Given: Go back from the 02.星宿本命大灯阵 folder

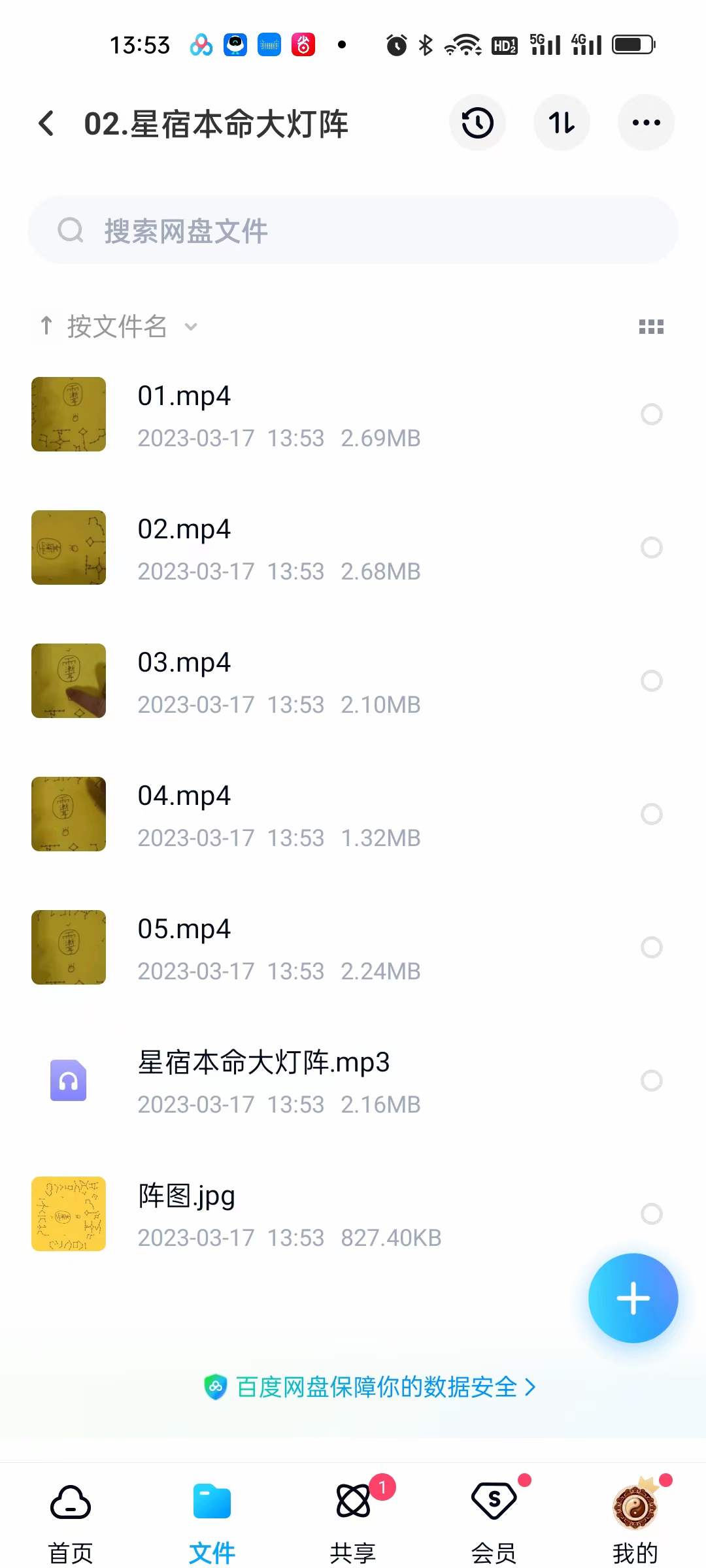Looking at the screenshot, I should click(46, 123).
